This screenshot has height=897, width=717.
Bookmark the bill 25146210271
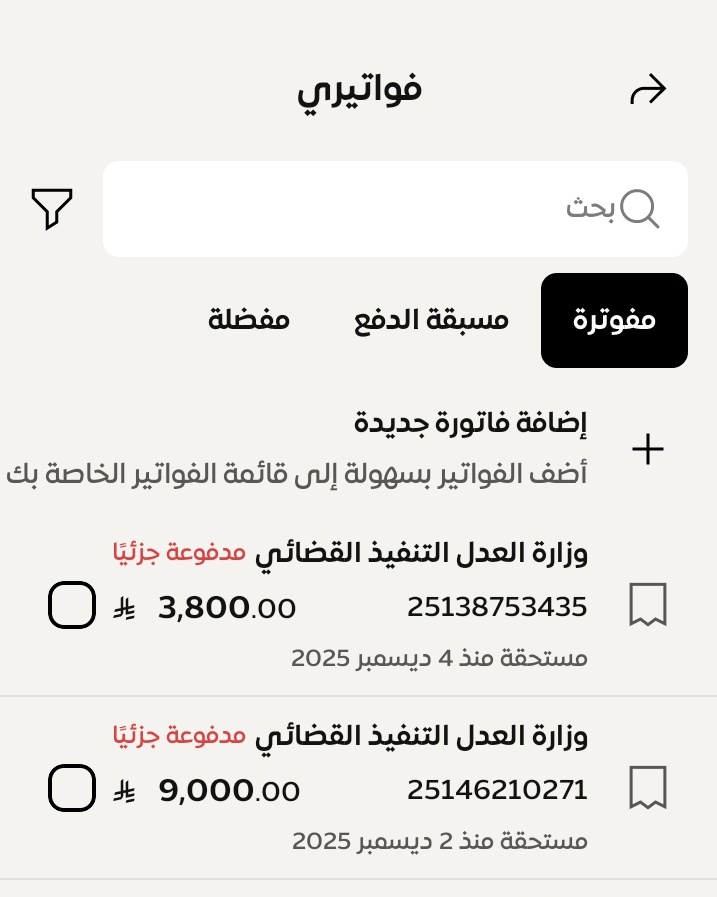pyautogui.click(x=648, y=788)
